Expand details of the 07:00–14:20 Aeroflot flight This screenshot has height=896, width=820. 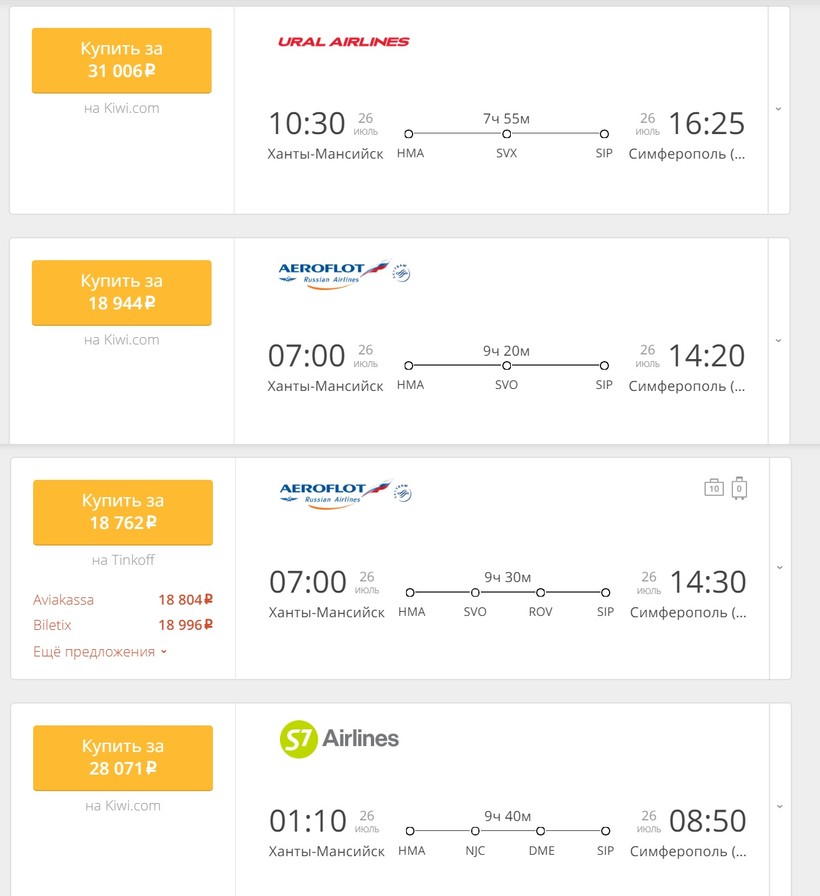tap(779, 341)
